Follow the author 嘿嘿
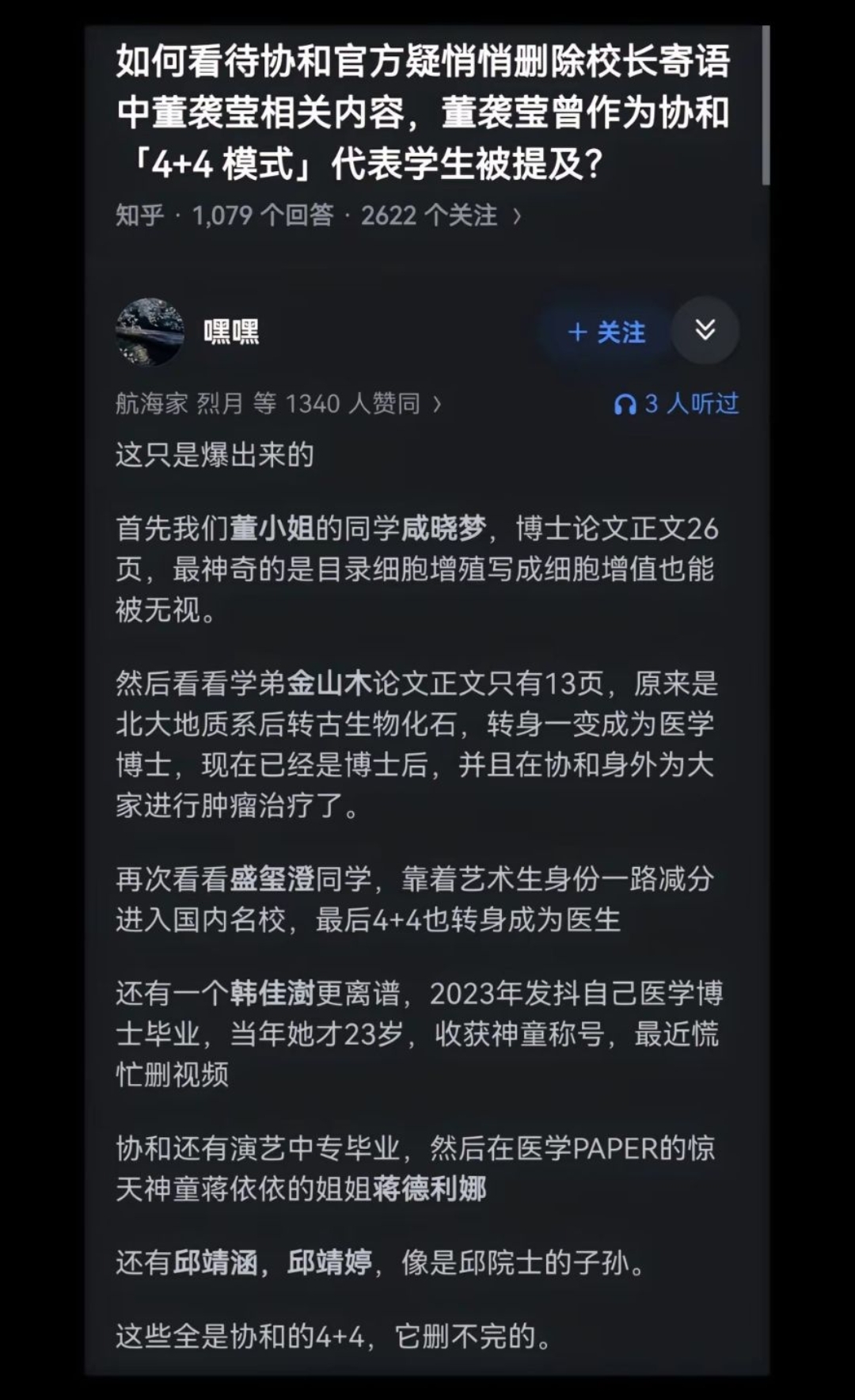Image resolution: width=855 pixels, height=1400 pixels. (606, 333)
